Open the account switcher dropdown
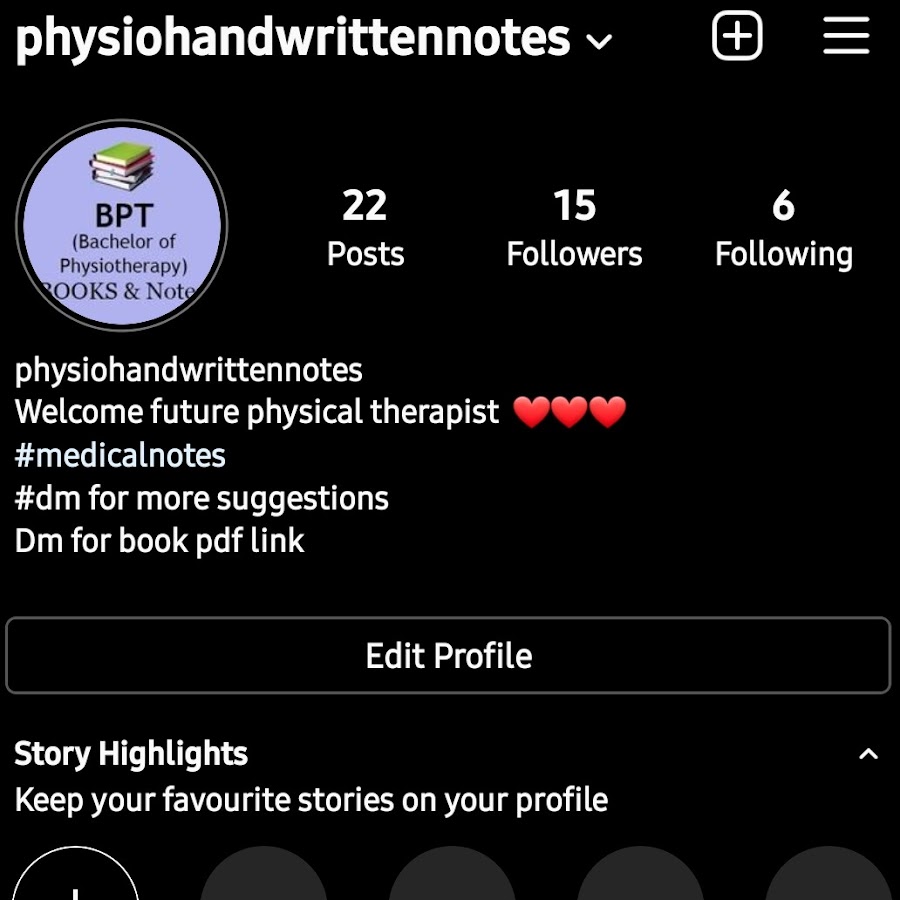 (598, 42)
